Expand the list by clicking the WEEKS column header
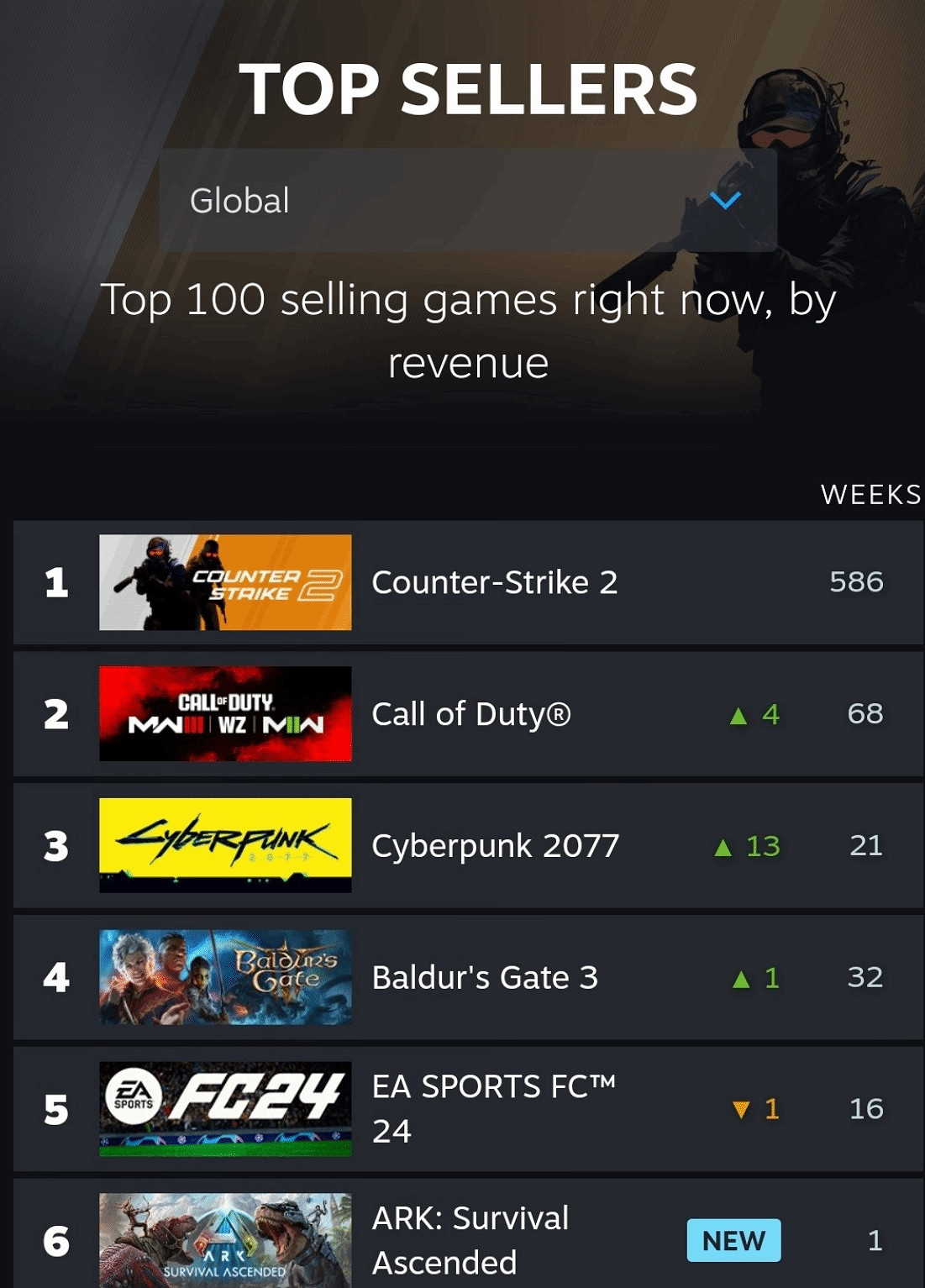The height and width of the screenshot is (1288, 925). click(x=871, y=495)
